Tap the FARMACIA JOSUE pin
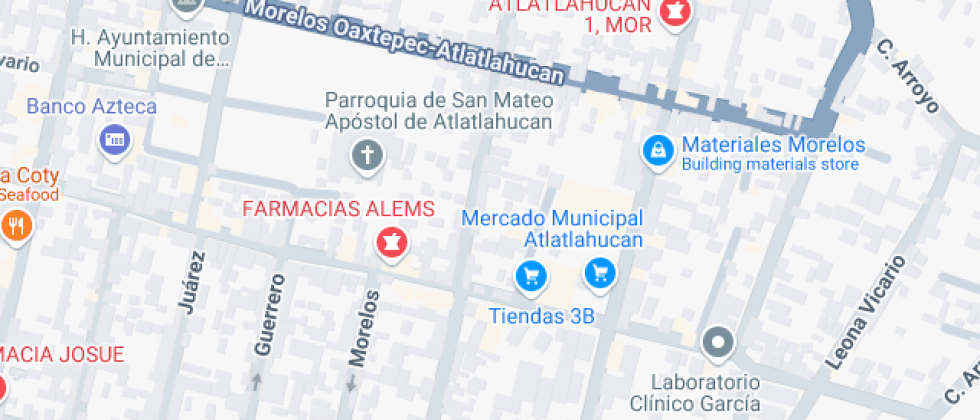The height and width of the screenshot is (420, 980). [x=3, y=388]
